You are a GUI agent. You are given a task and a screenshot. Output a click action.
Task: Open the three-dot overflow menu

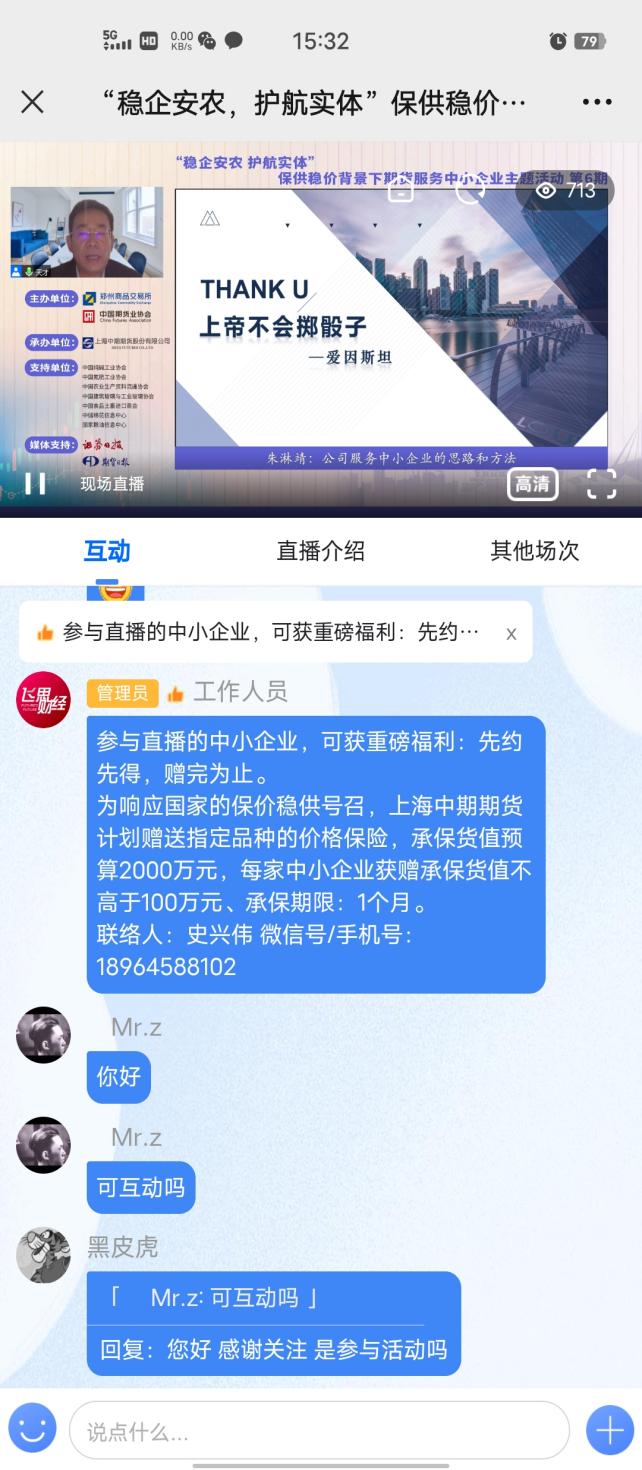tap(596, 102)
